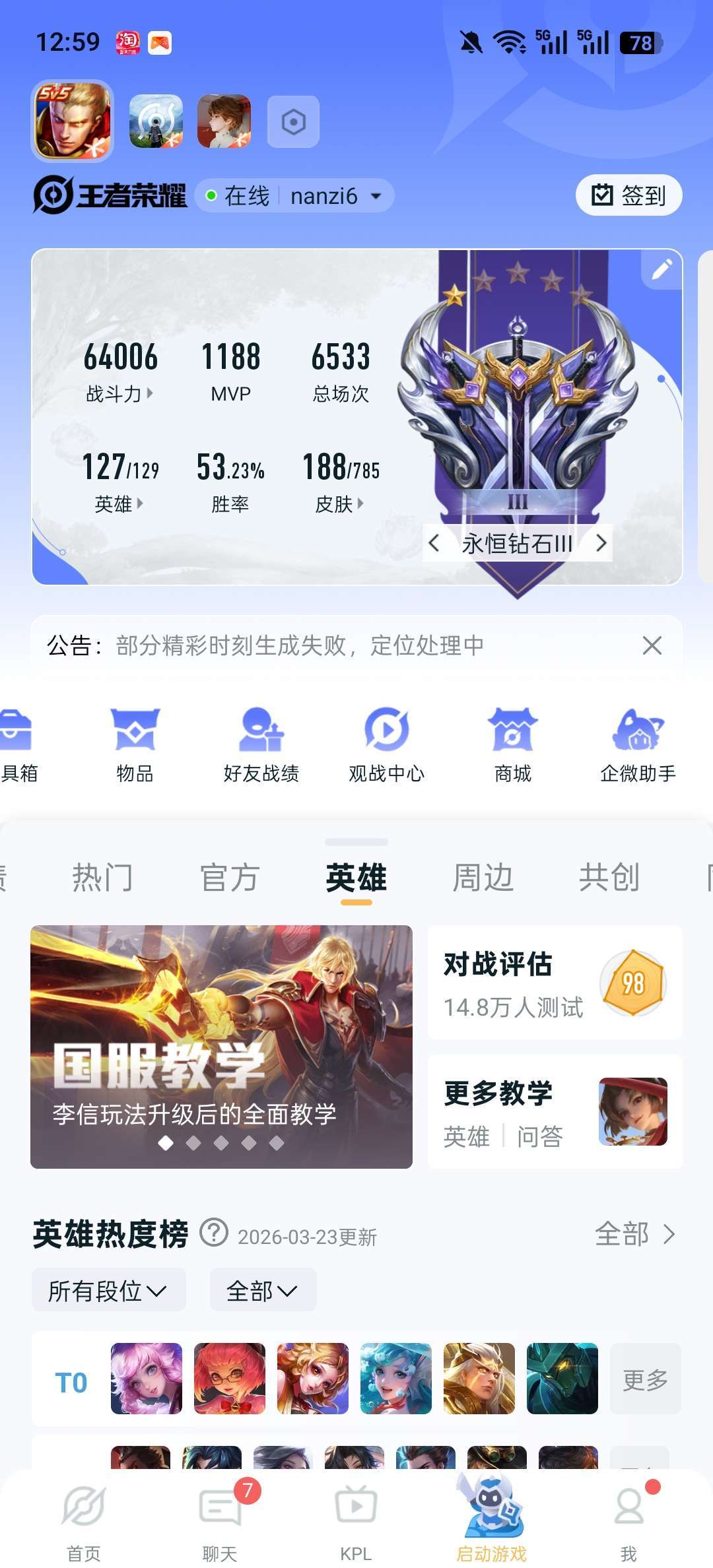Dismiss the 公告 announcement banner
This screenshot has width=713, height=1568.
pyautogui.click(x=652, y=646)
